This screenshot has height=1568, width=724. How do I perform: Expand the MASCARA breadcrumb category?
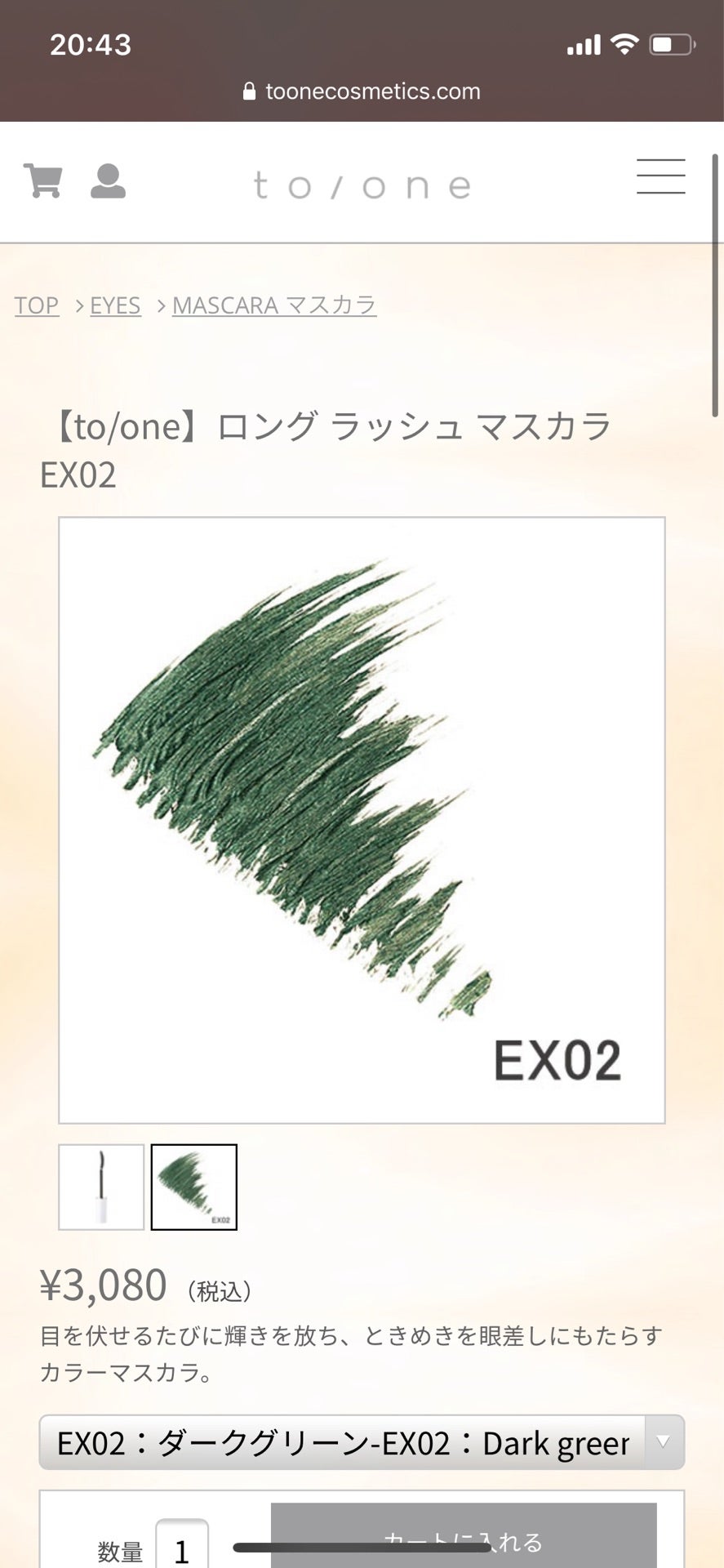pyautogui.click(x=274, y=305)
